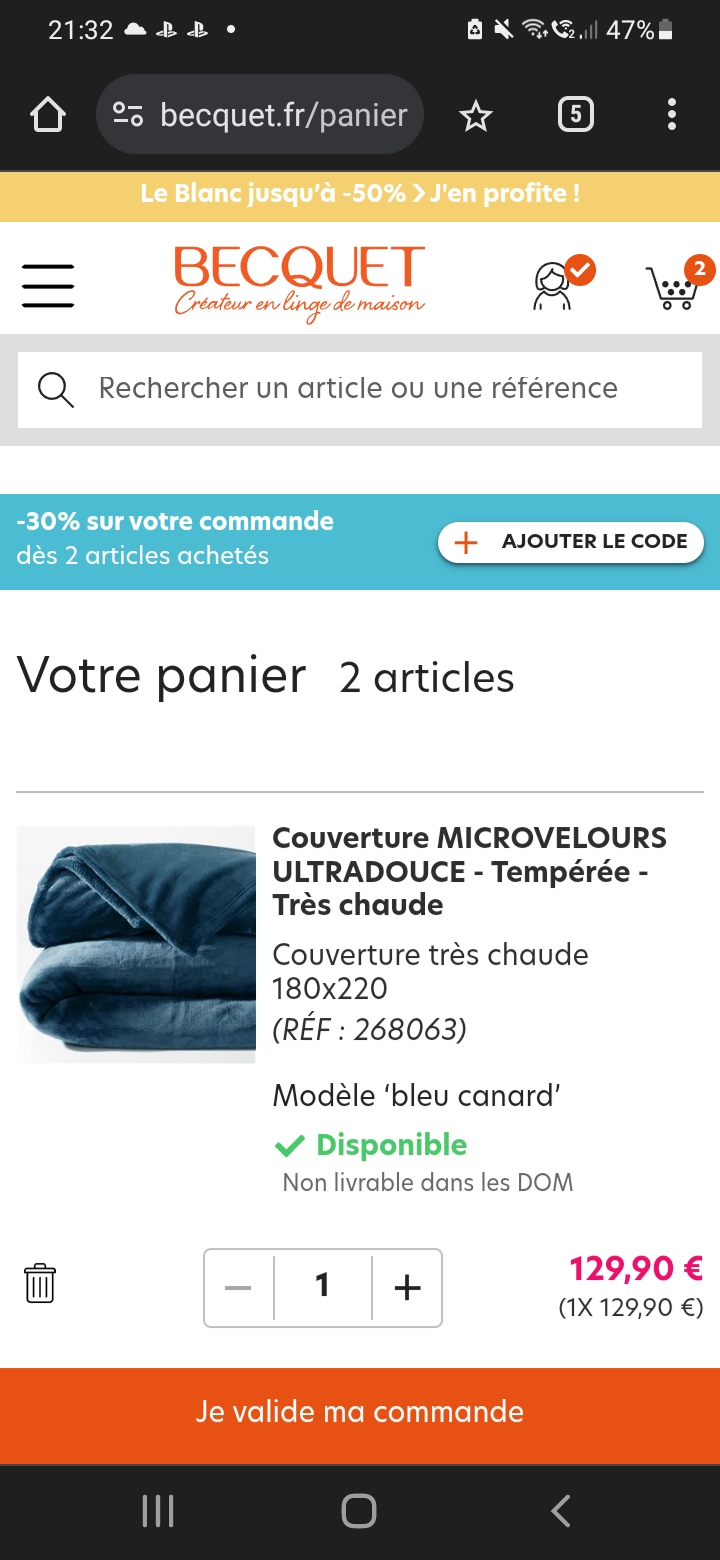Bookmark this page with the star
Screen dimensions: 720x1560
pos(476,116)
